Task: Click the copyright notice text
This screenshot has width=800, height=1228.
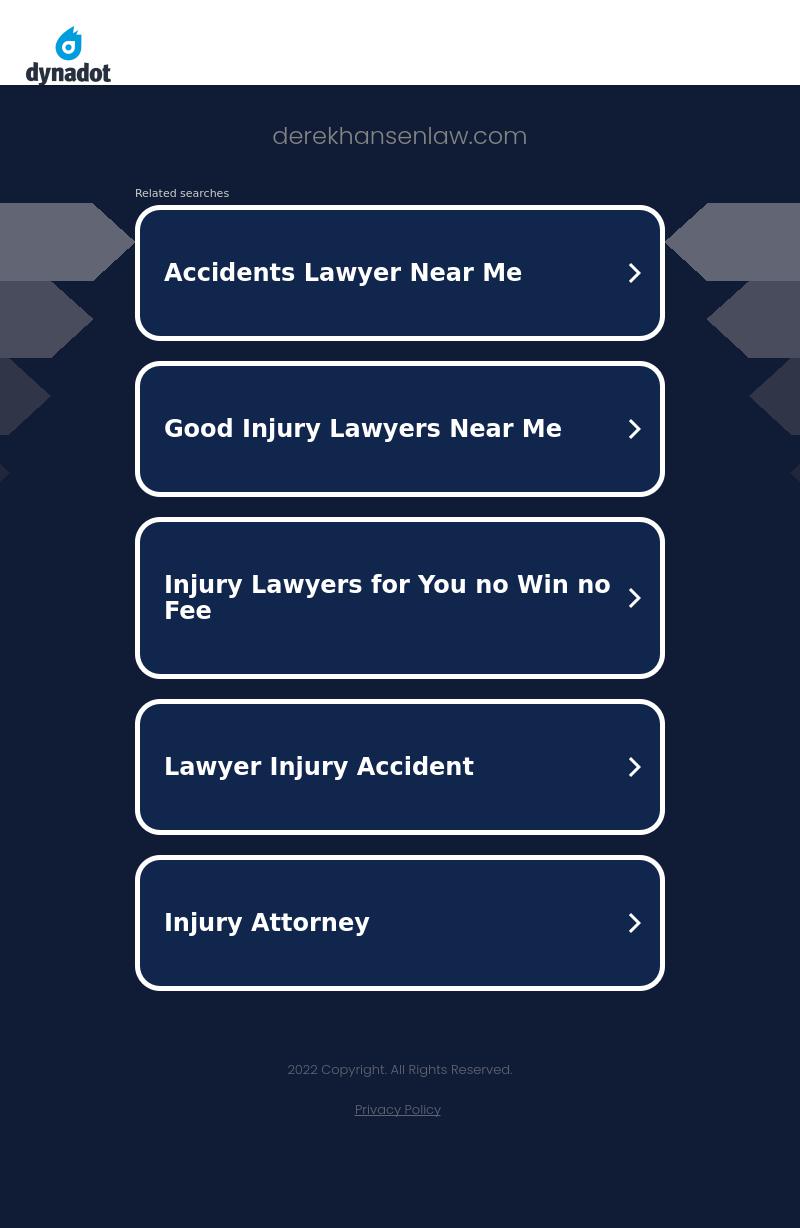Action: (x=400, y=1069)
